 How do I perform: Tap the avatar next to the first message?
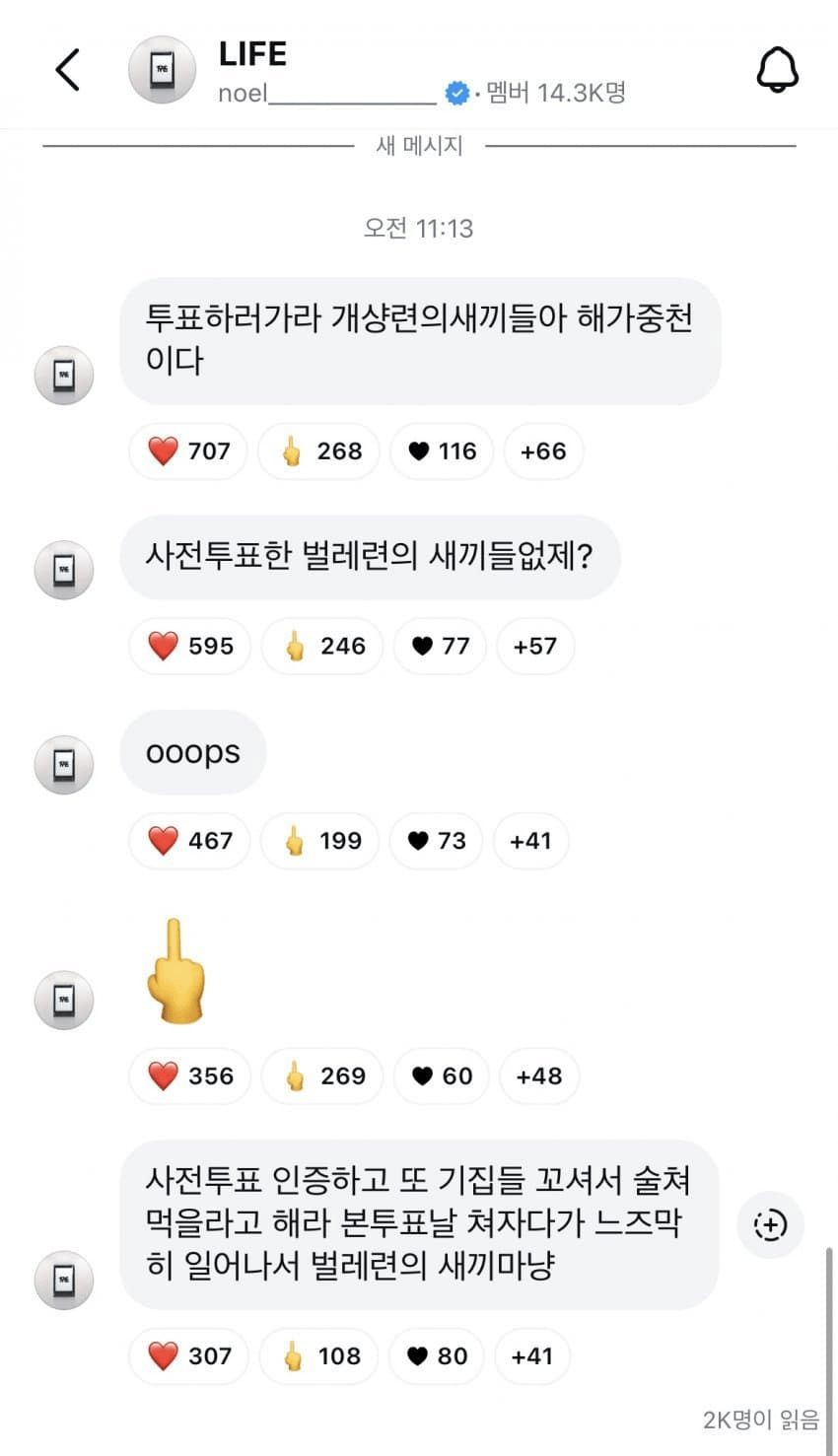pos(63,375)
